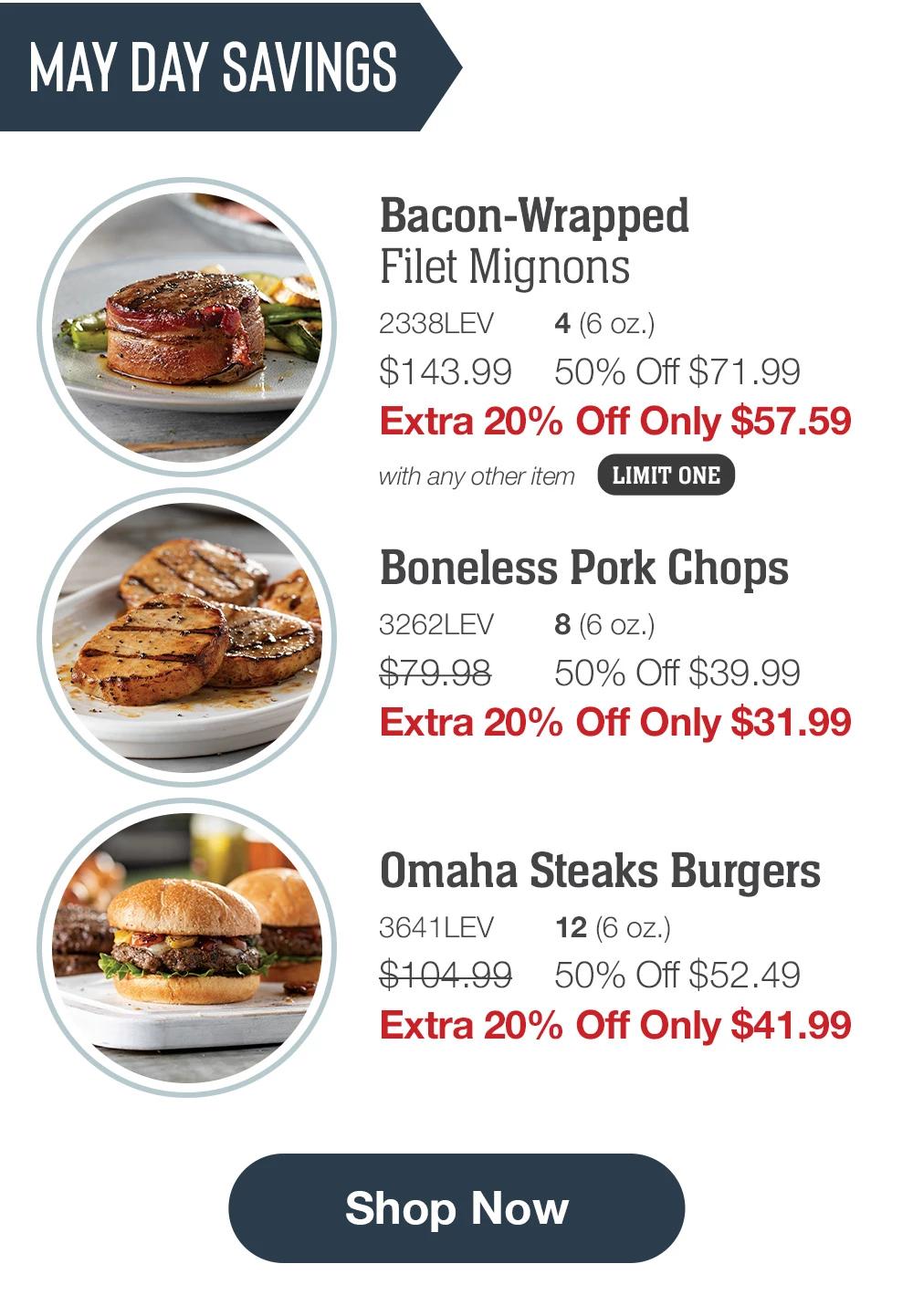Viewport: 913px width, 1316px height.
Task: Click the Shop Now button
Action: pyautogui.click(x=456, y=1209)
